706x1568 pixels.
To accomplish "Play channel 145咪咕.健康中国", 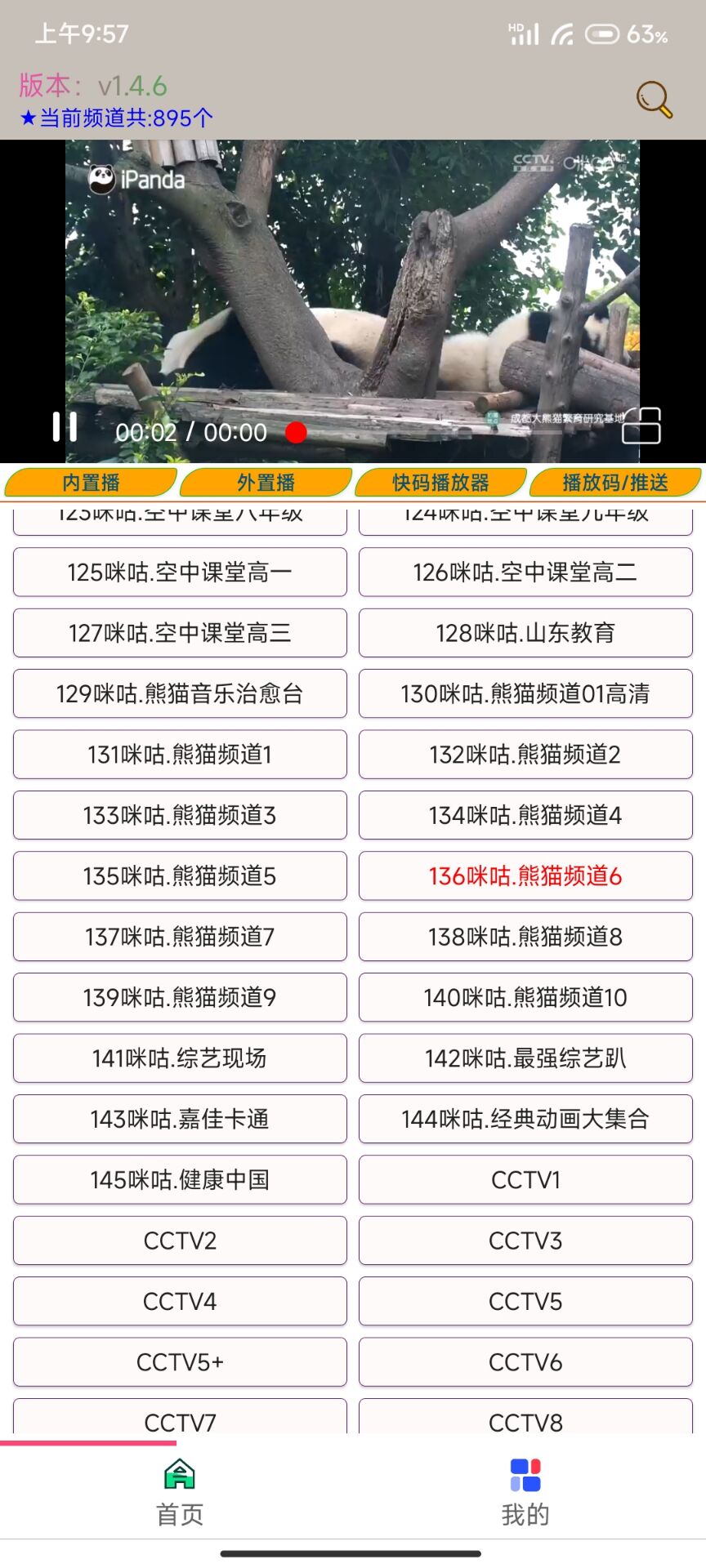I will click(180, 1179).
